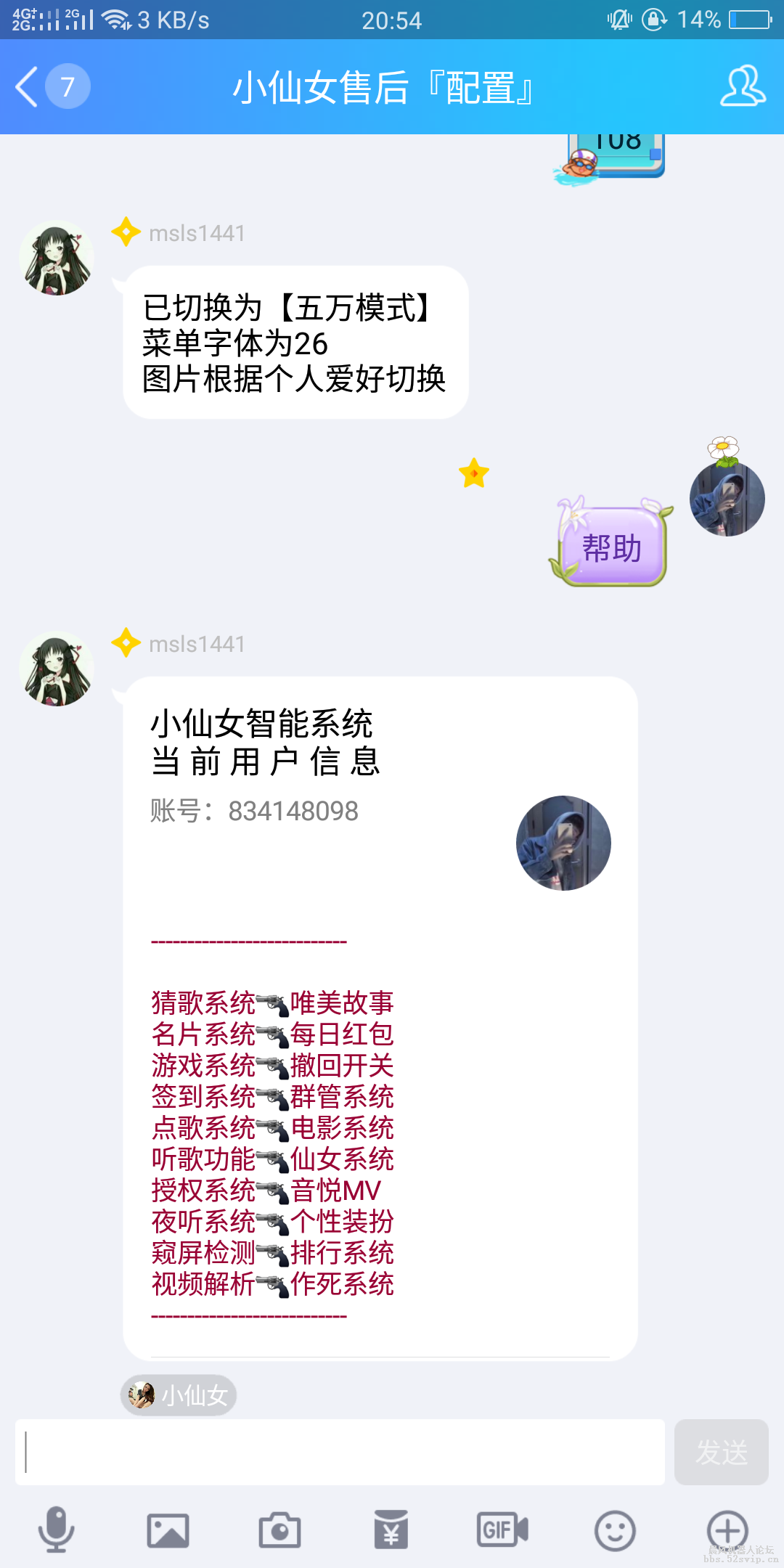Open group members via the people icon
Viewport: 784px width, 1568px height.
(741, 87)
